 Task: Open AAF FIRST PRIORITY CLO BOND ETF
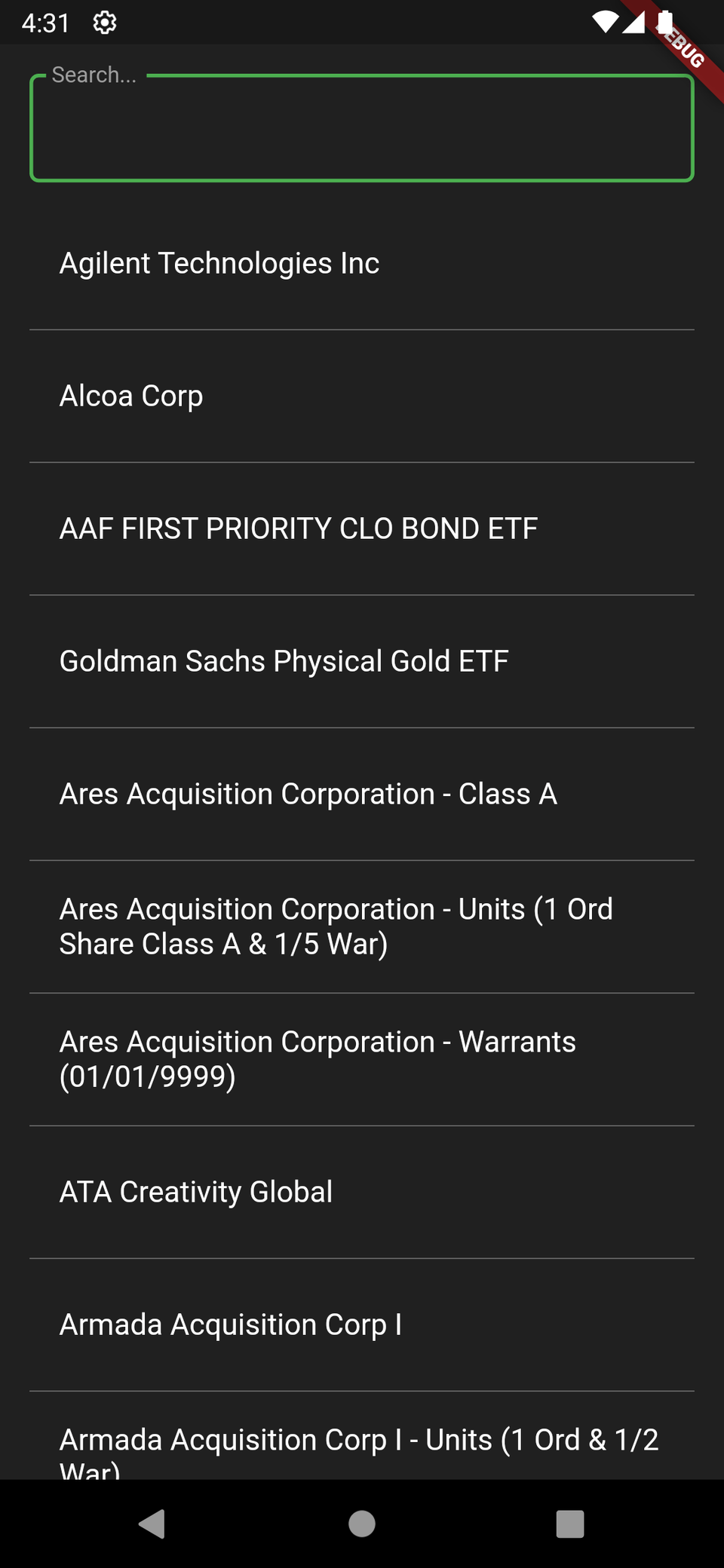(362, 529)
